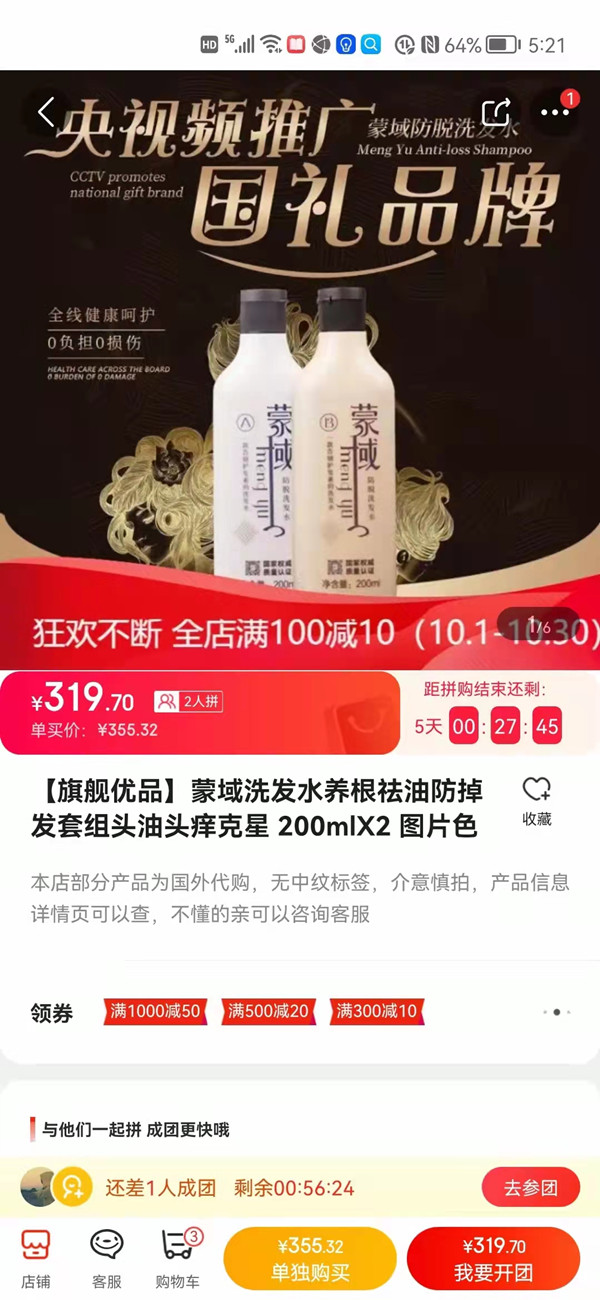This screenshot has width=600, height=1300.
Task: Open the 店铺 store page
Action: pyautogui.click(x=36, y=1259)
